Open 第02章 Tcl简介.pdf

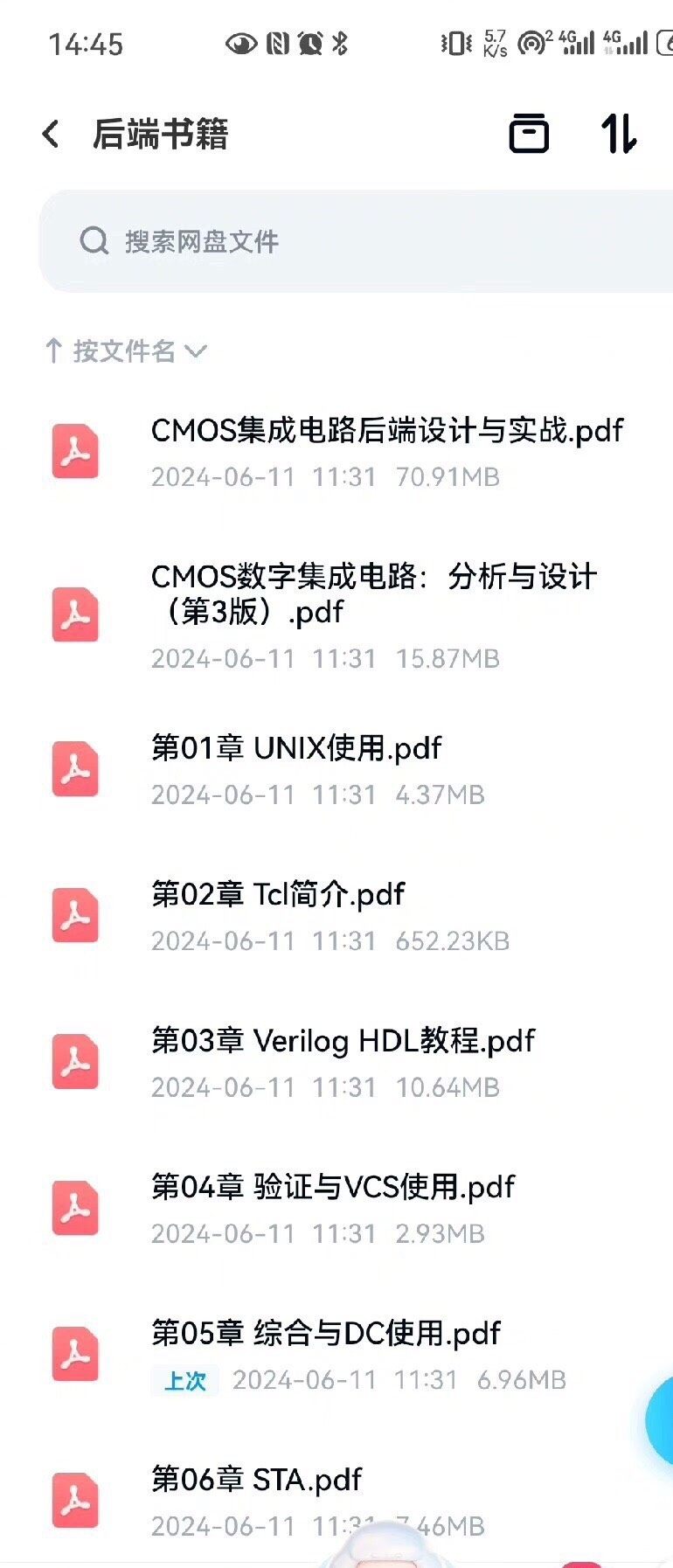click(x=278, y=895)
